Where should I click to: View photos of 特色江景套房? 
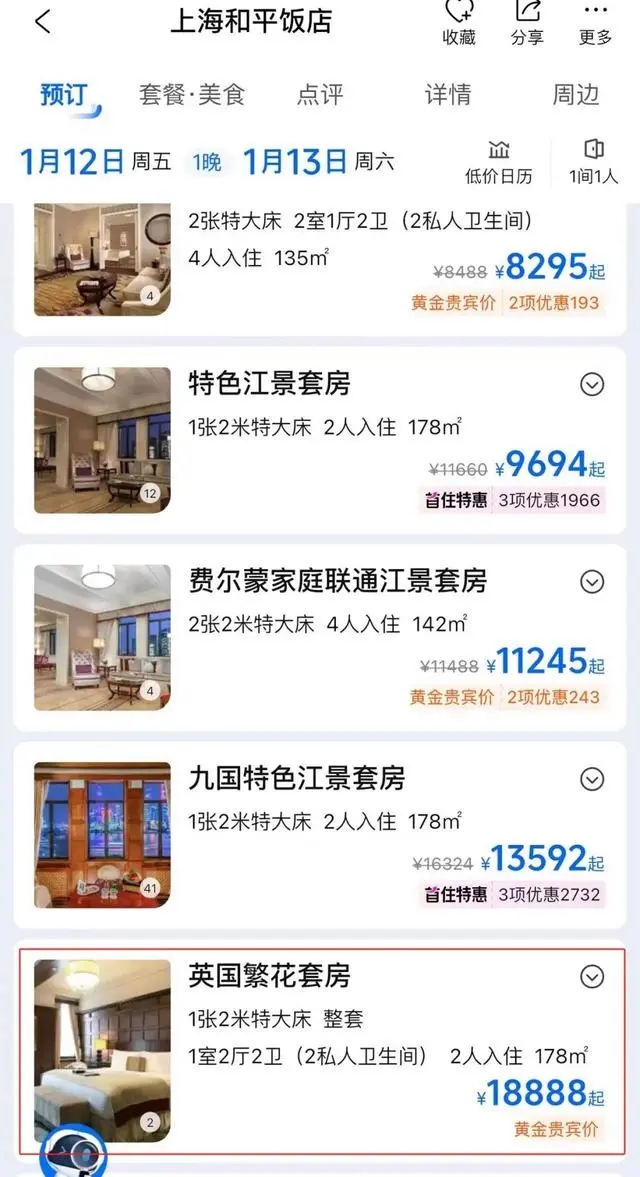[x=102, y=440]
